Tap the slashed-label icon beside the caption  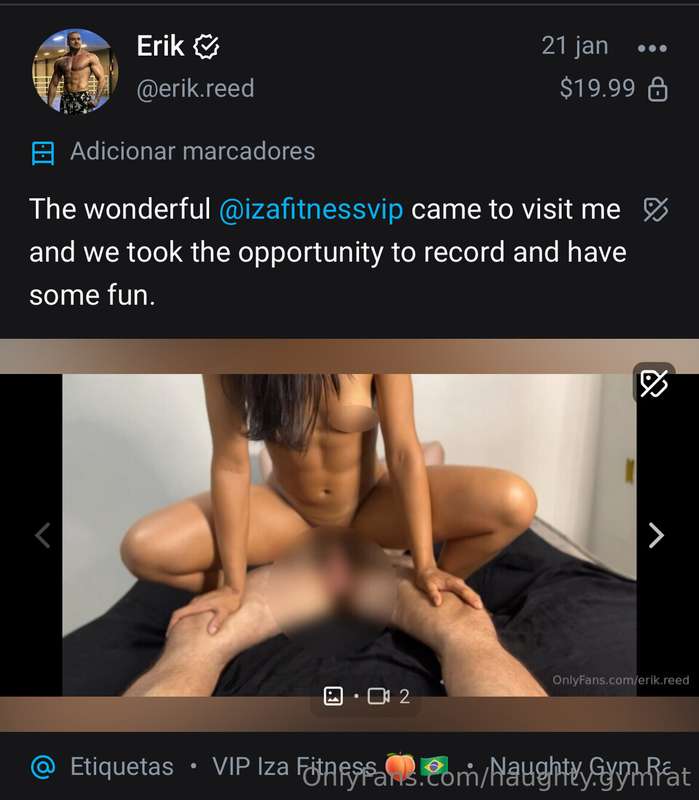(655, 210)
